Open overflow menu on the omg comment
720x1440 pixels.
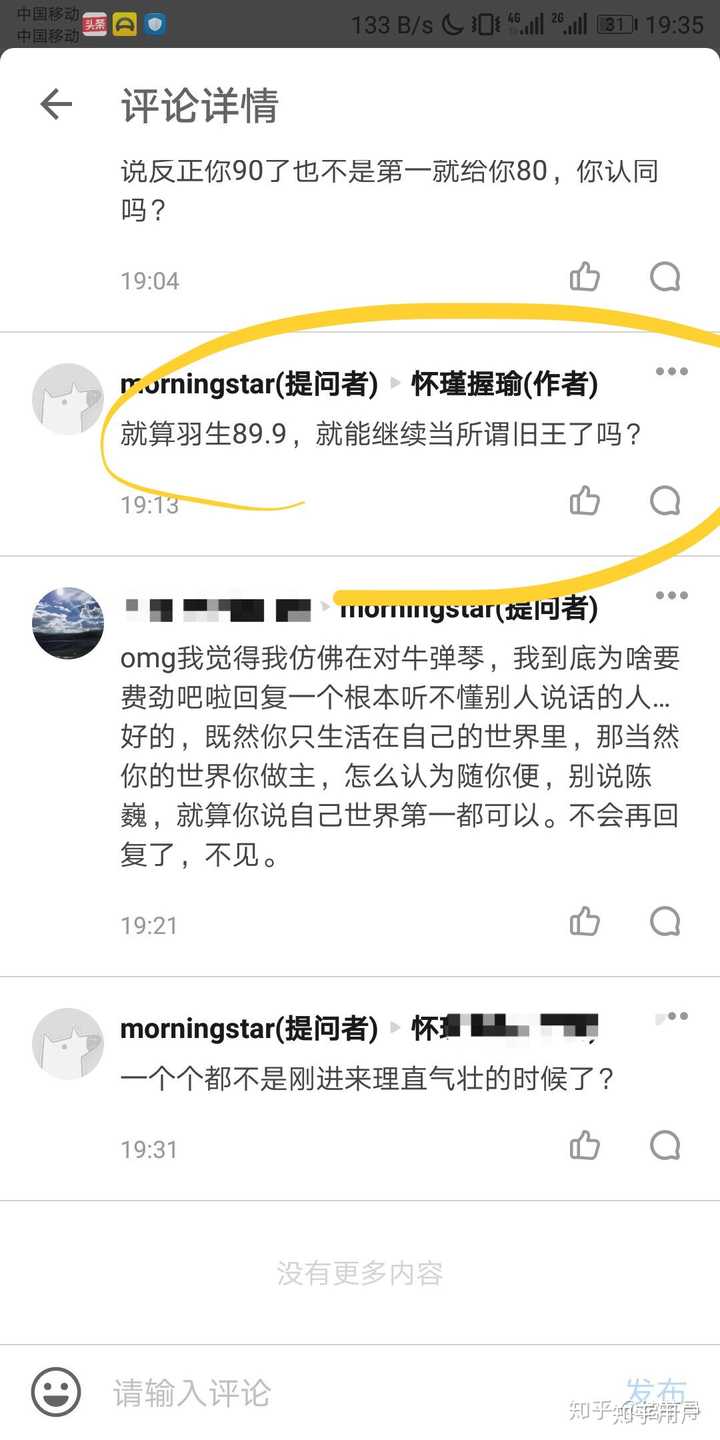pyautogui.click(x=671, y=596)
